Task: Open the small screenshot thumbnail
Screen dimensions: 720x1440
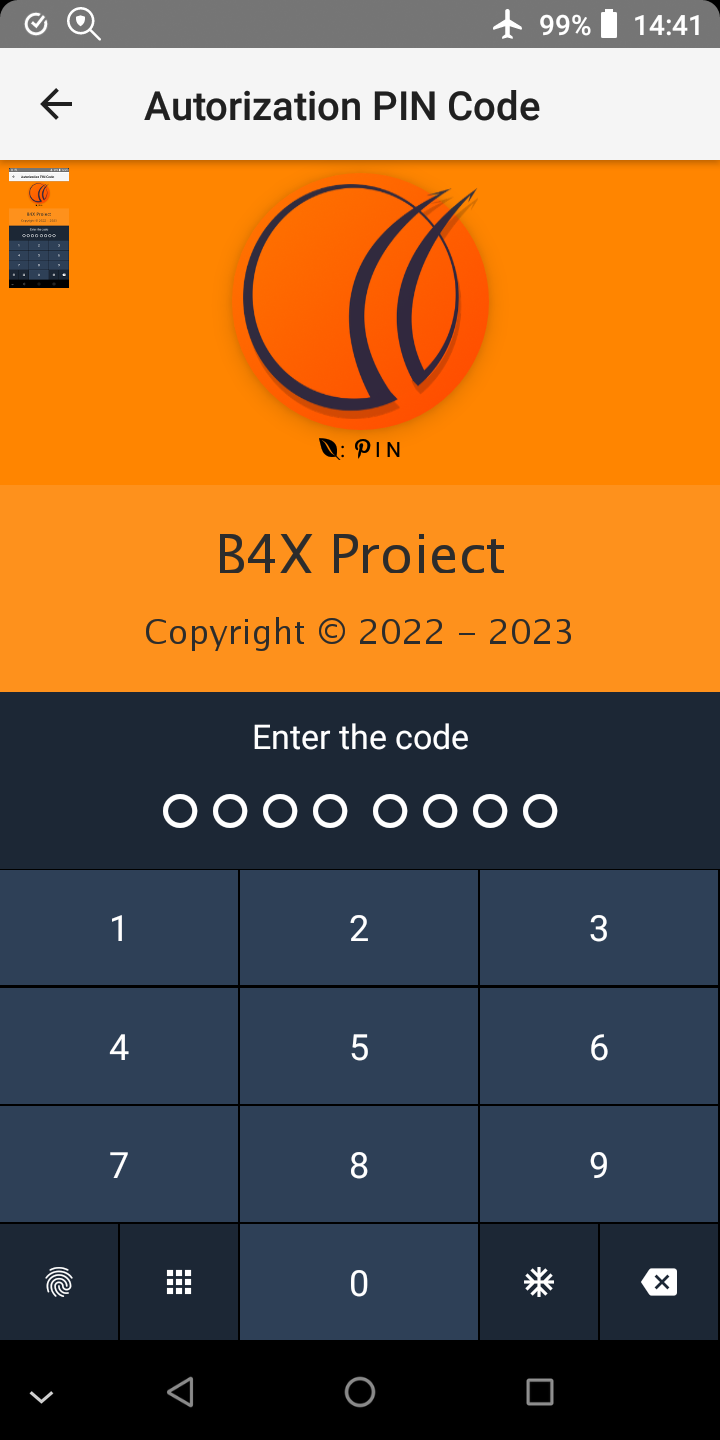Action: pyautogui.click(x=39, y=228)
